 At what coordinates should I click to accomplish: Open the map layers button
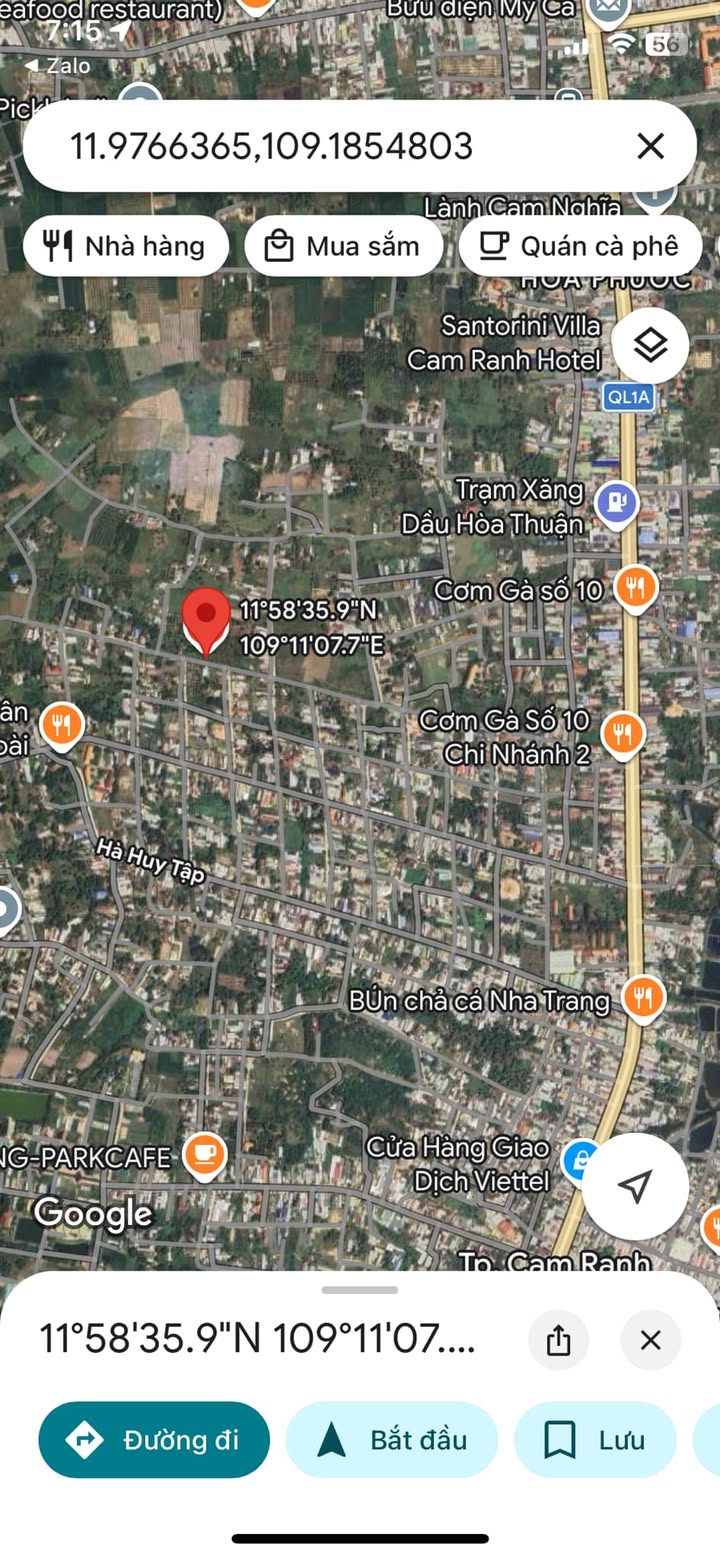[x=650, y=346]
